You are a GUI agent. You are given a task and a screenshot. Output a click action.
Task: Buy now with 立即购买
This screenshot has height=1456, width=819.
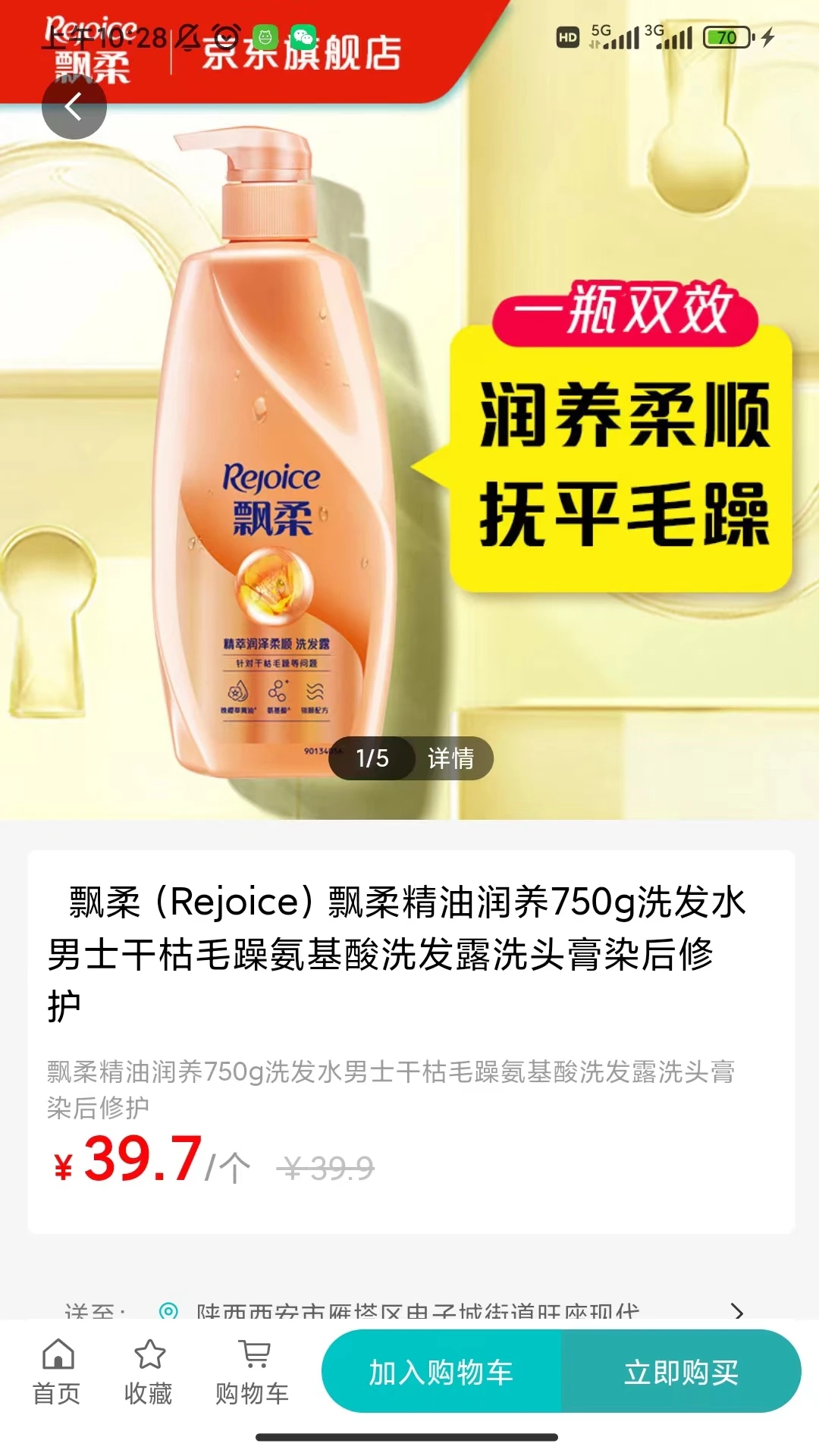(681, 1372)
